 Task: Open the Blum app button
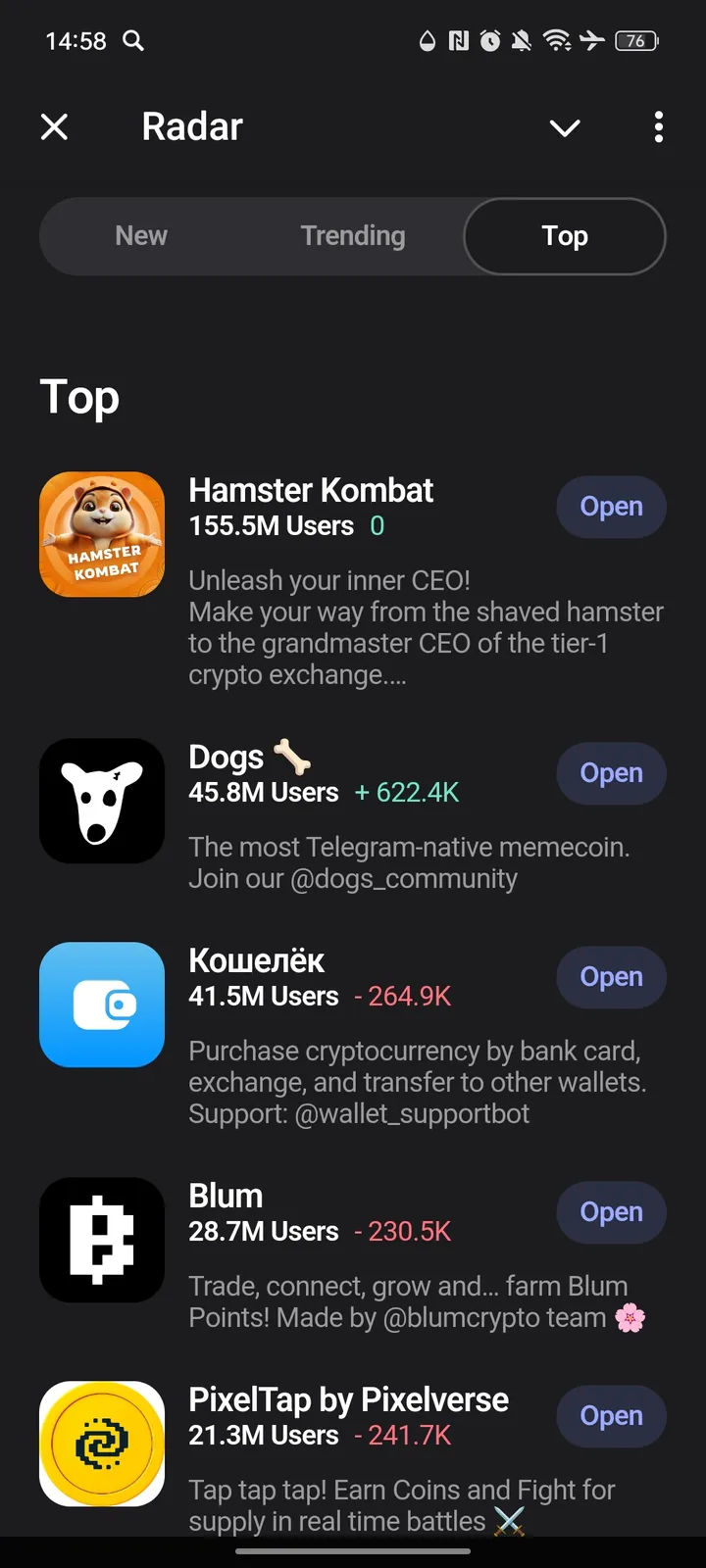click(611, 1212)
